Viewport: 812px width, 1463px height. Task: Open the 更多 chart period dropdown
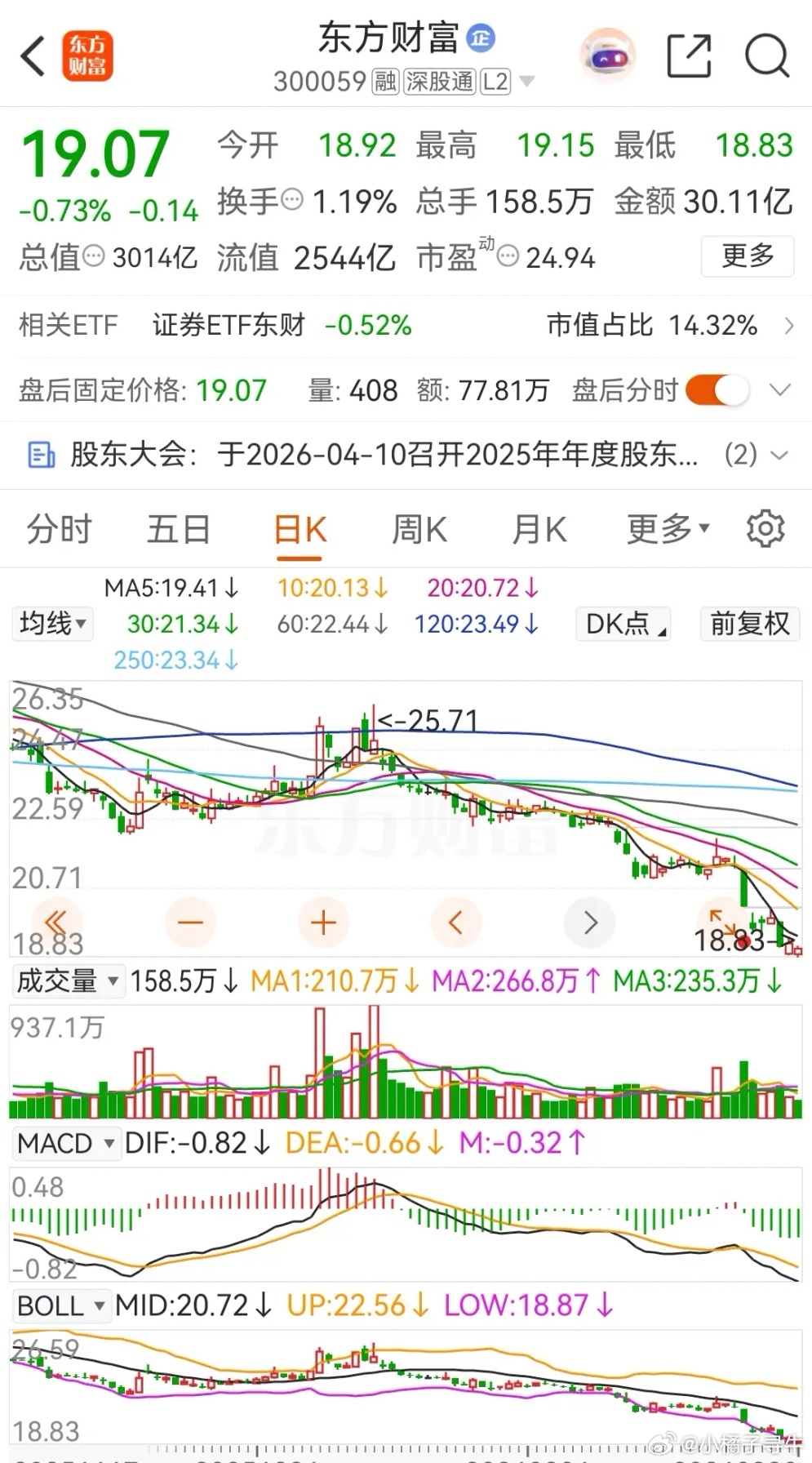coord(668,530)
